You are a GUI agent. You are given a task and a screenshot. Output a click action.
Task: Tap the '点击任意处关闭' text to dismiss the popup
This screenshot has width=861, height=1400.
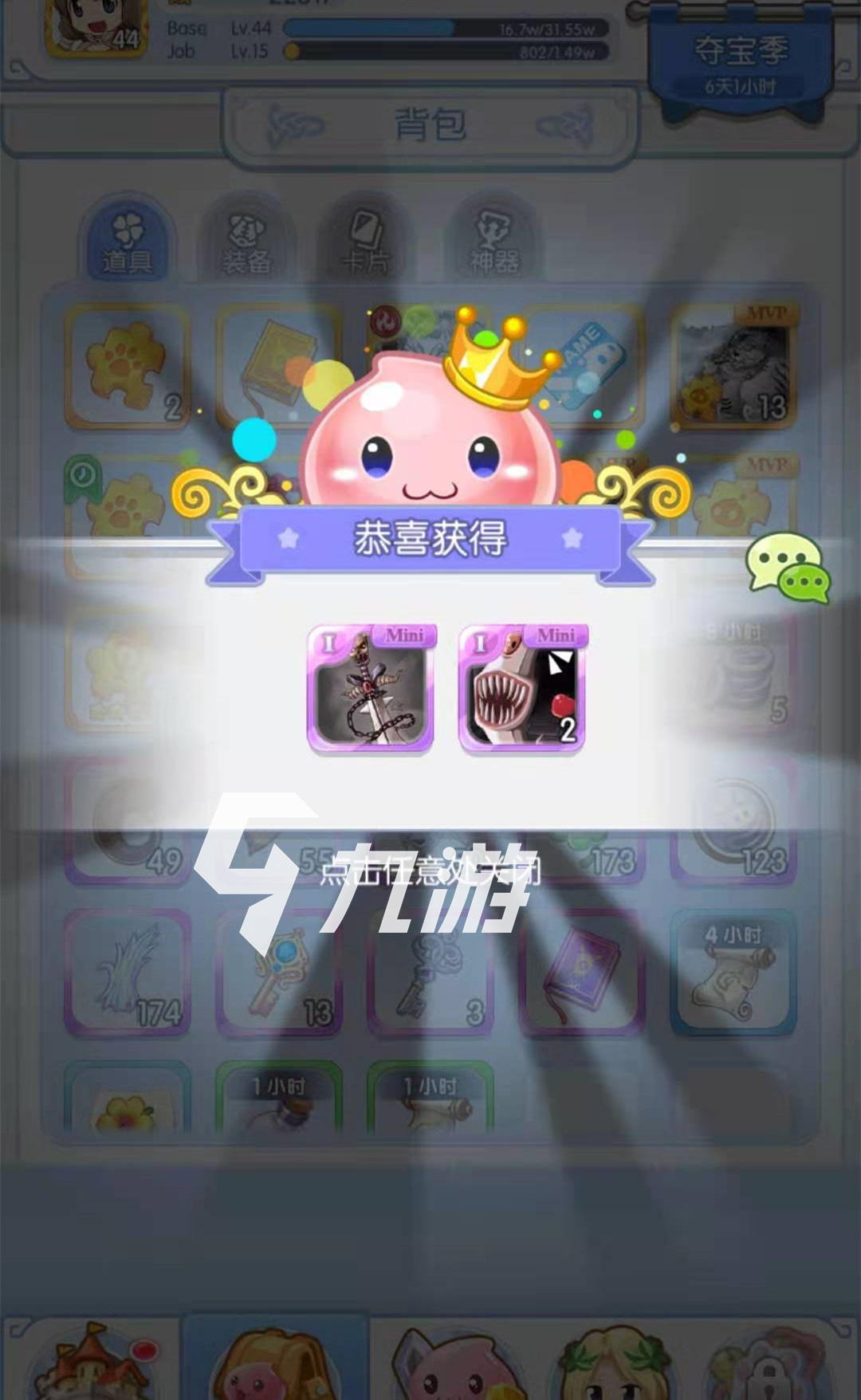point(430,871)
